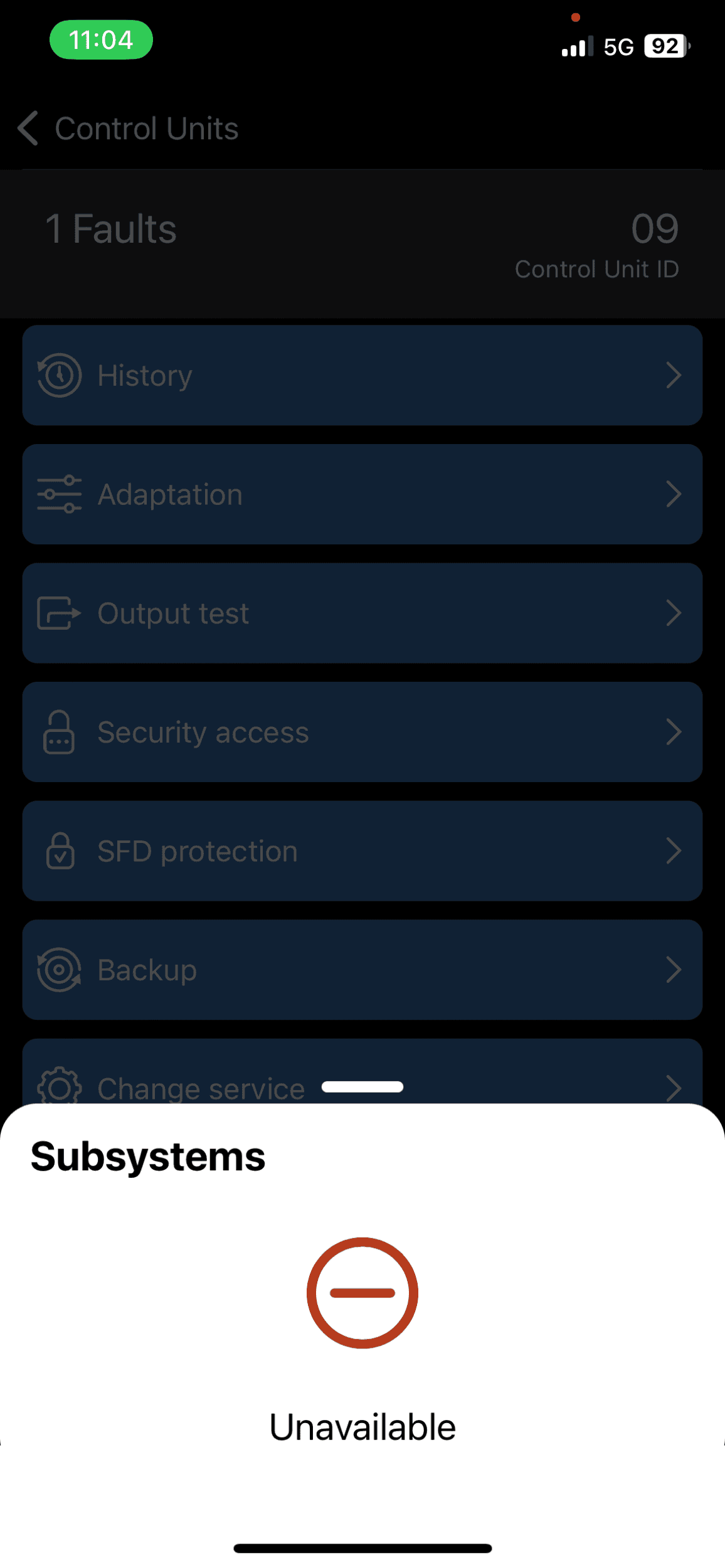The image size is (725, 1568).
Task: Open the Backup row
Action: click(x=362, y=970)
